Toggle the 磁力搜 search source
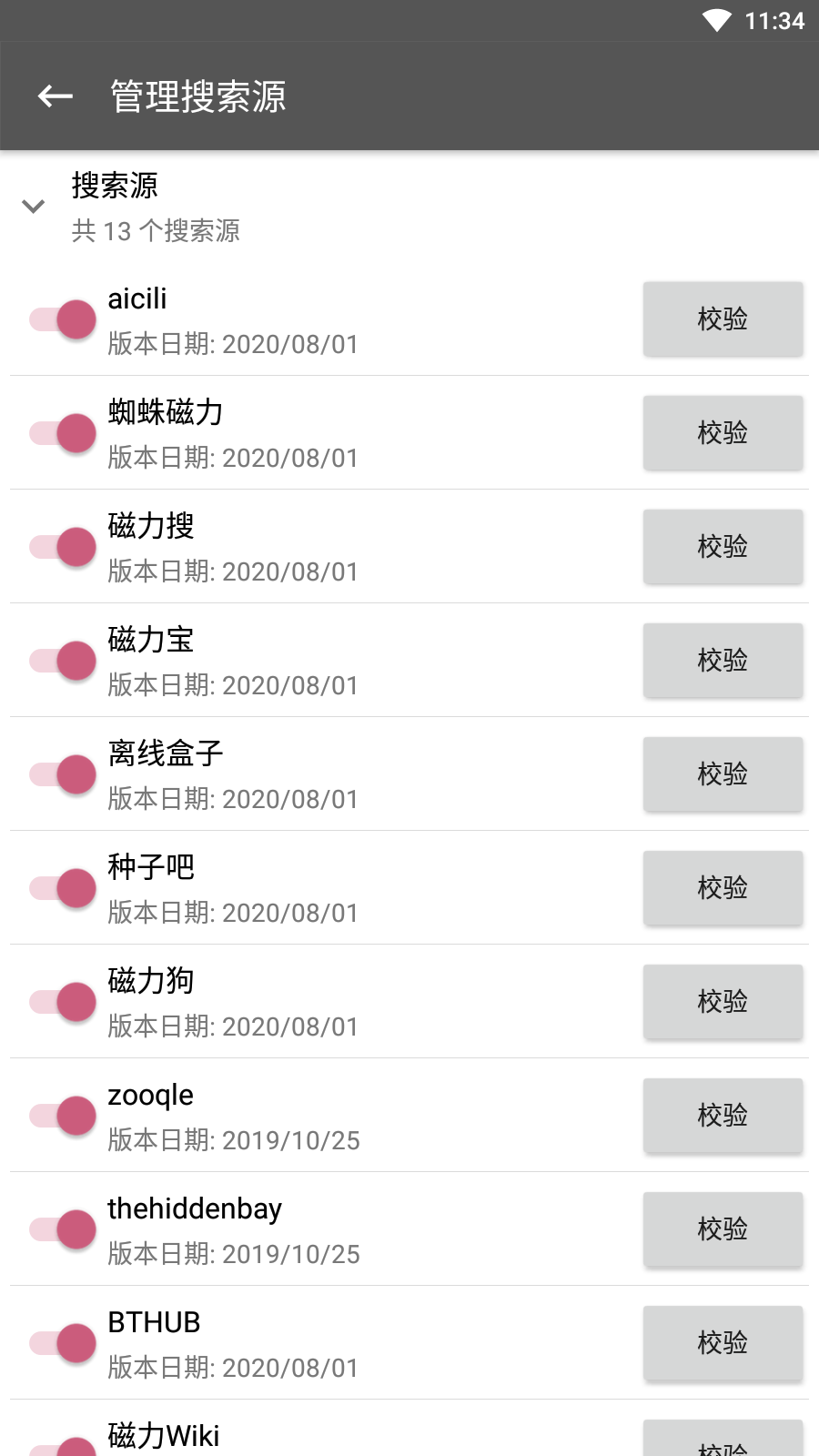This screenshot has width=819, height=1456. point(64,547)
